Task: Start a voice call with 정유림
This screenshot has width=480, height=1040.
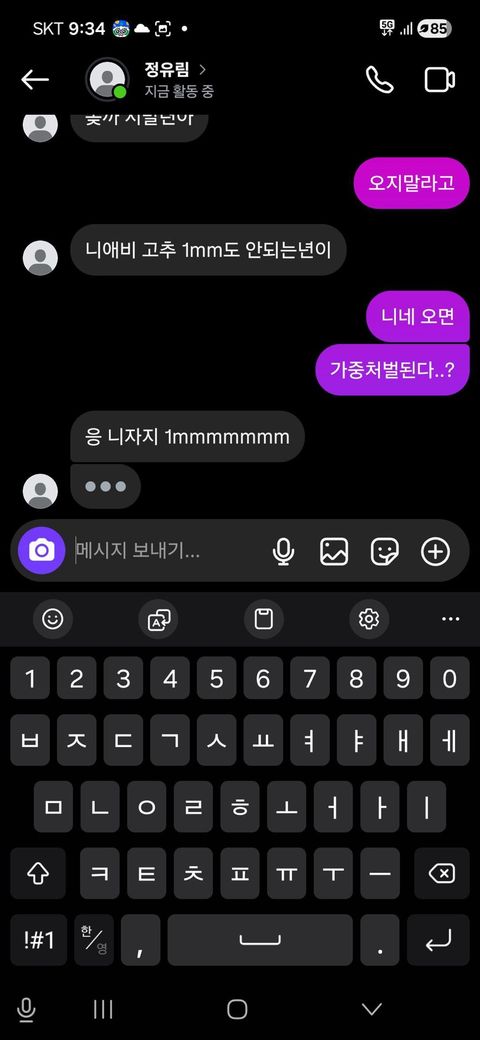Action: point(379,80)
